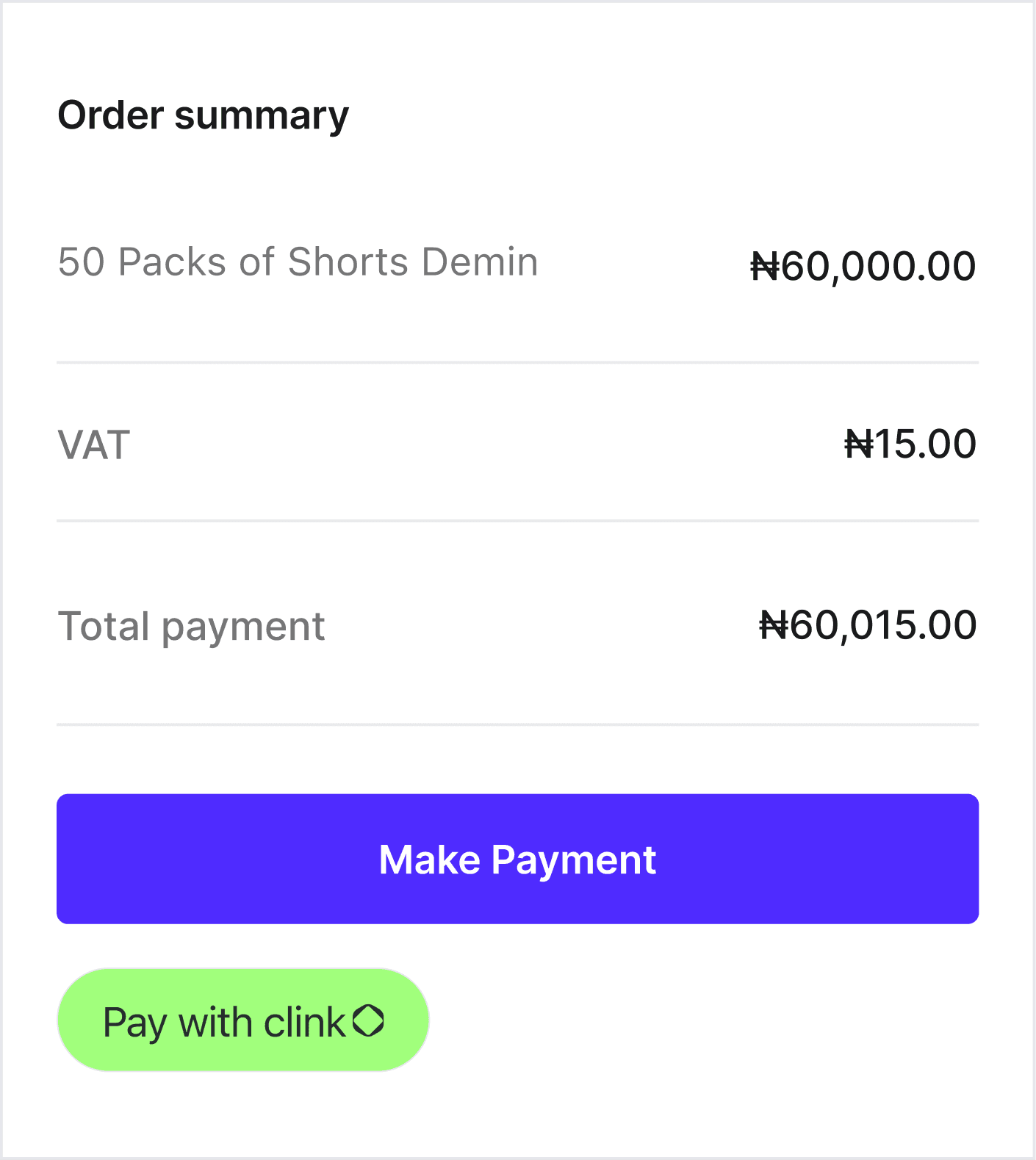Image resolution: width=1036 pixels, height=1160 pixels.
Task: Click the divider below the VAT row
Action: pos(518,520)
